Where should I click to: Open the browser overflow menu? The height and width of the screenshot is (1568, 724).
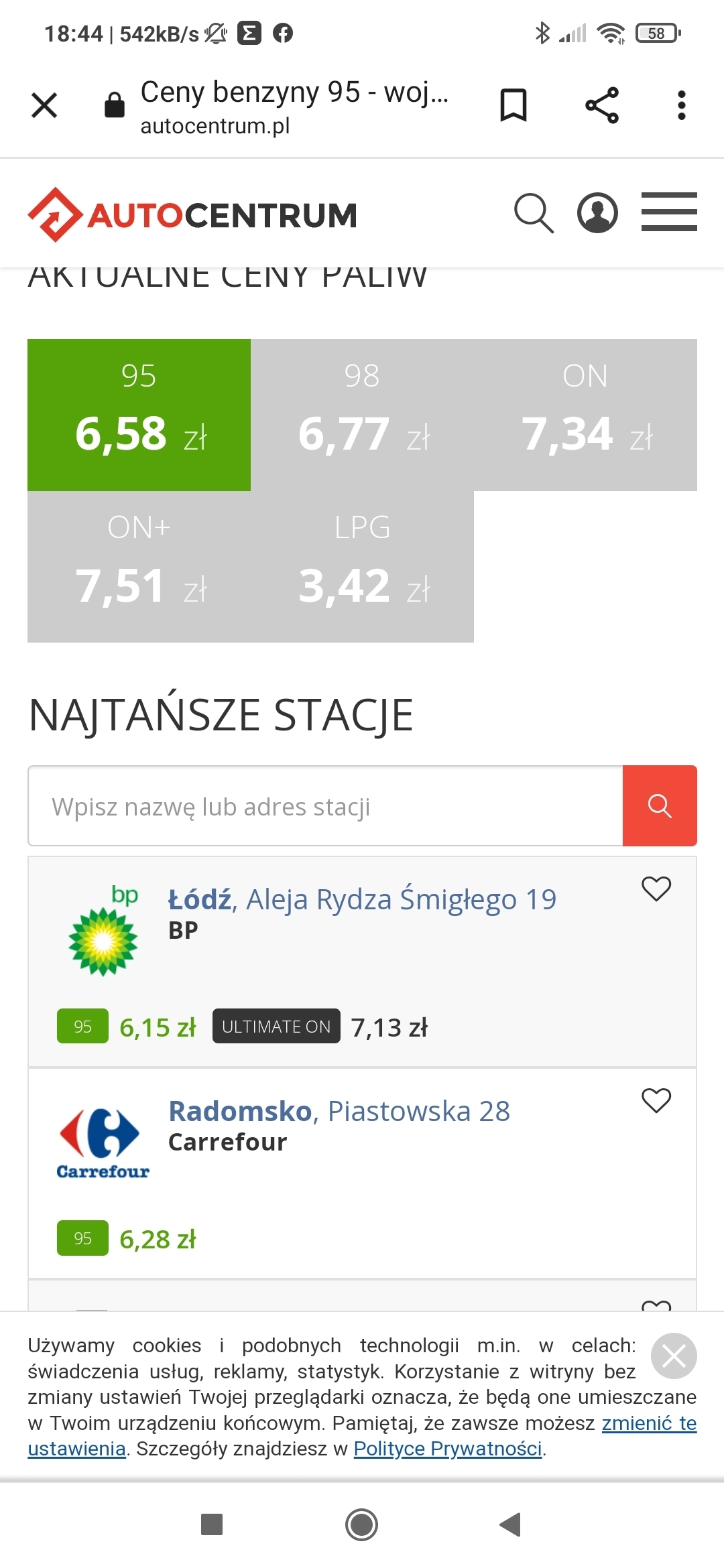[681, 105]
